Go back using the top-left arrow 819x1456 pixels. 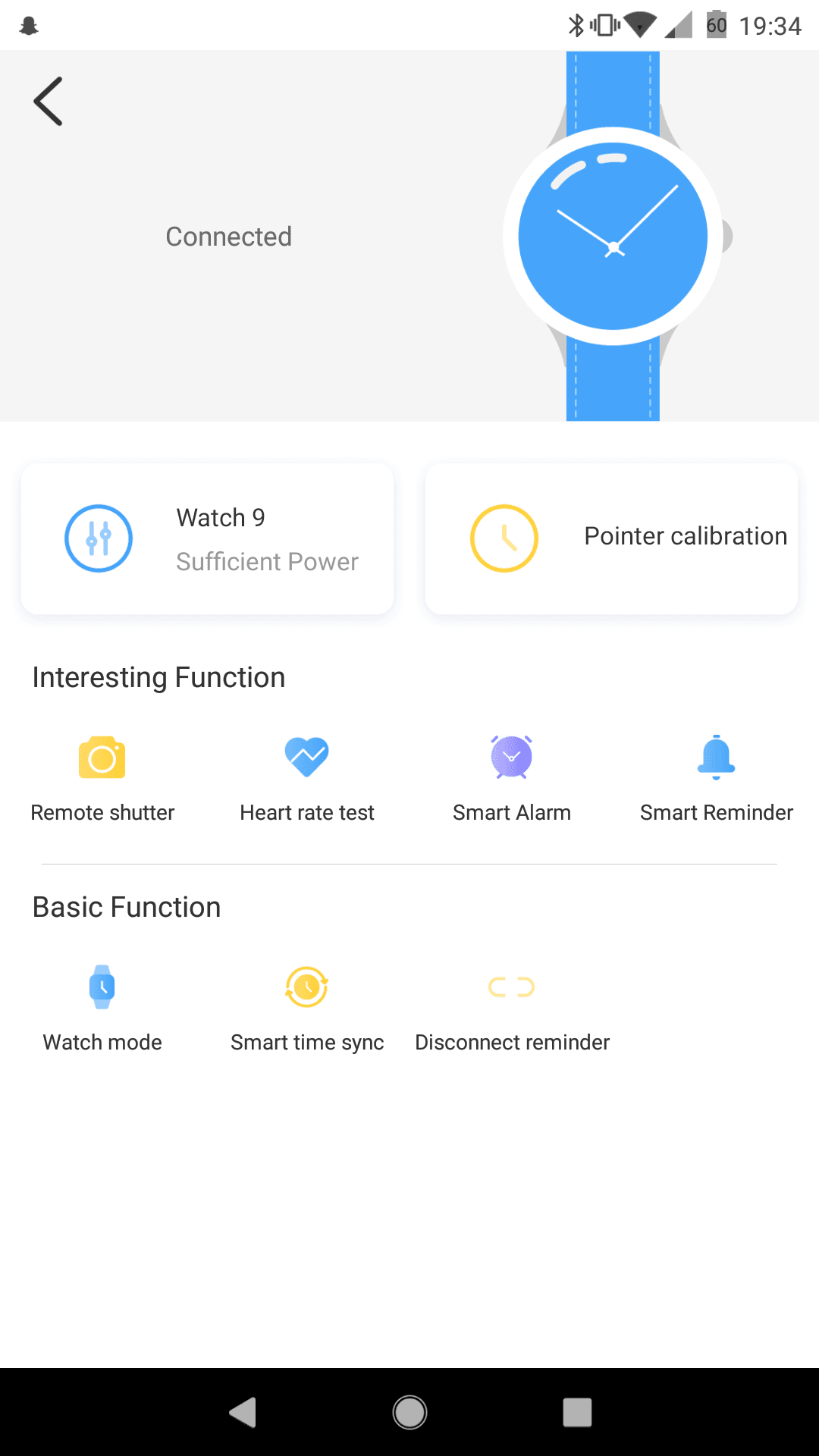(x=48, y=101)
